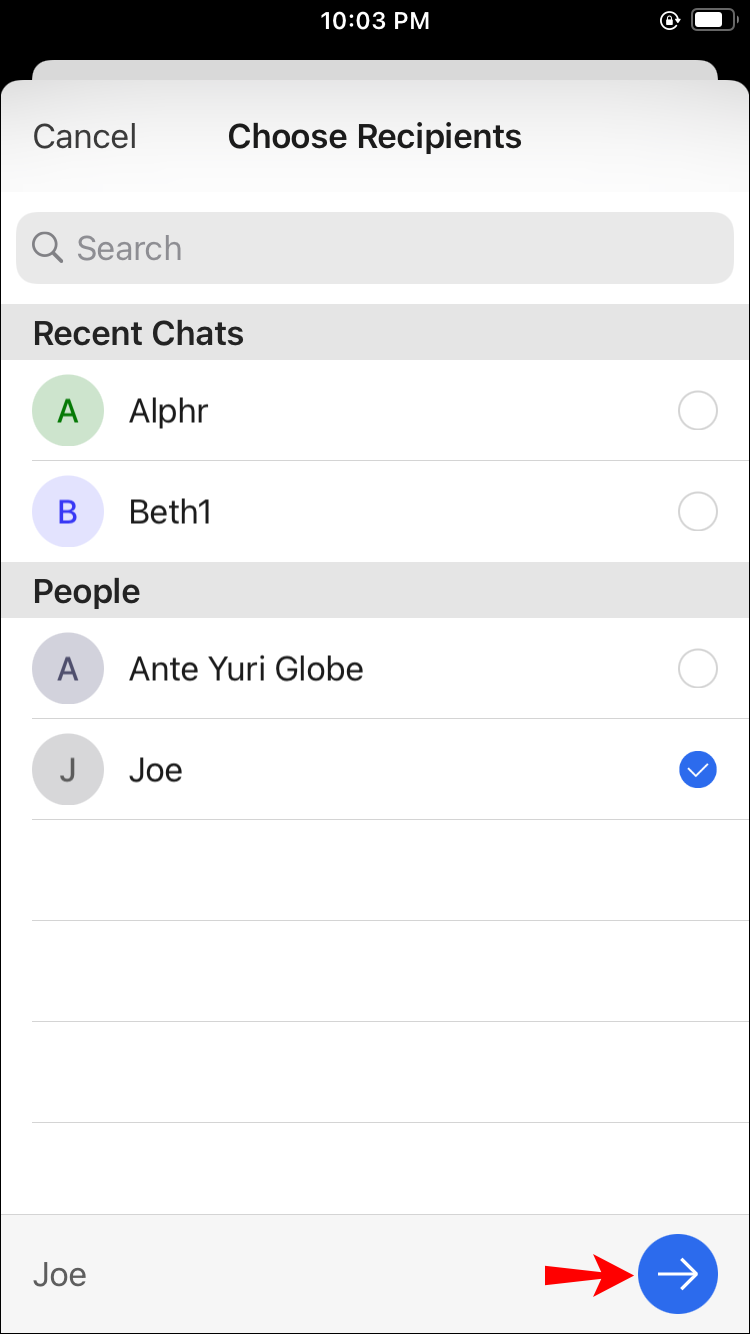Continue with the blue arrow button
Image resolution: width=750 pixels, height=1334 pixels.
[x=678, y=1274]
